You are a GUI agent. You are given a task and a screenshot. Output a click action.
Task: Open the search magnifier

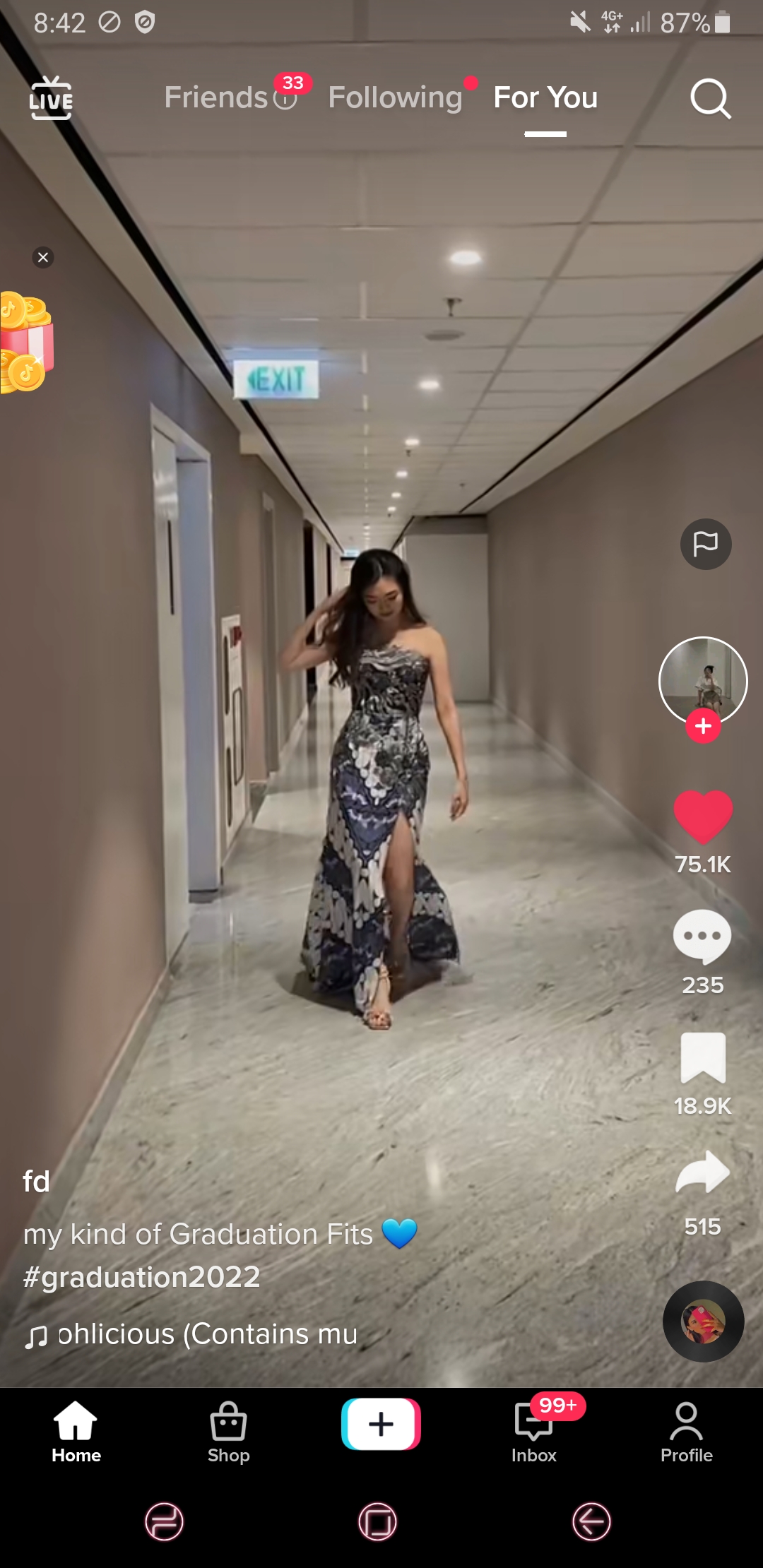click(709, 98)
